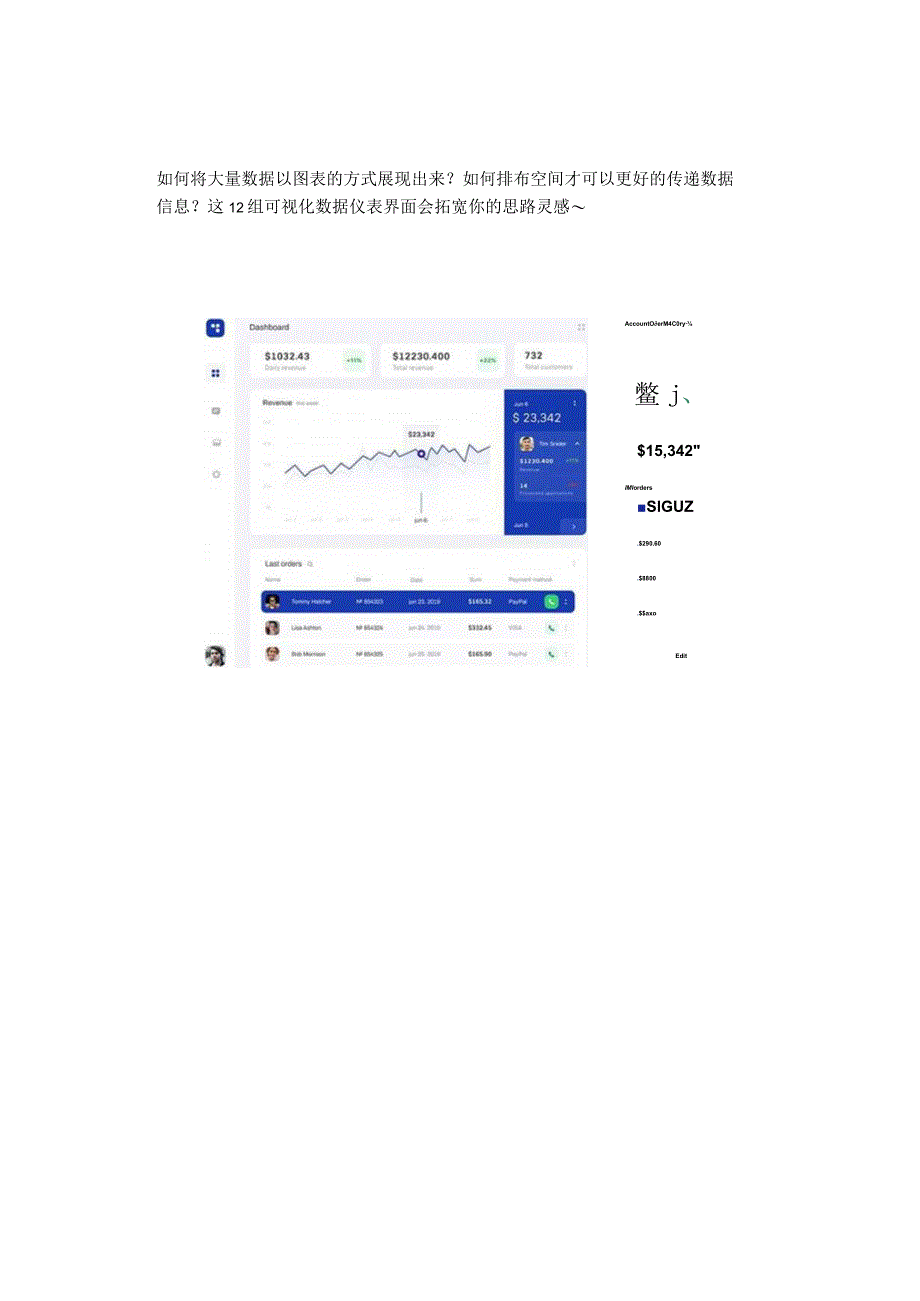The width and height of the screenshot is (920, 1301).
Task: Click the search icon next to Last orders
Action: (x=310, y=564)
